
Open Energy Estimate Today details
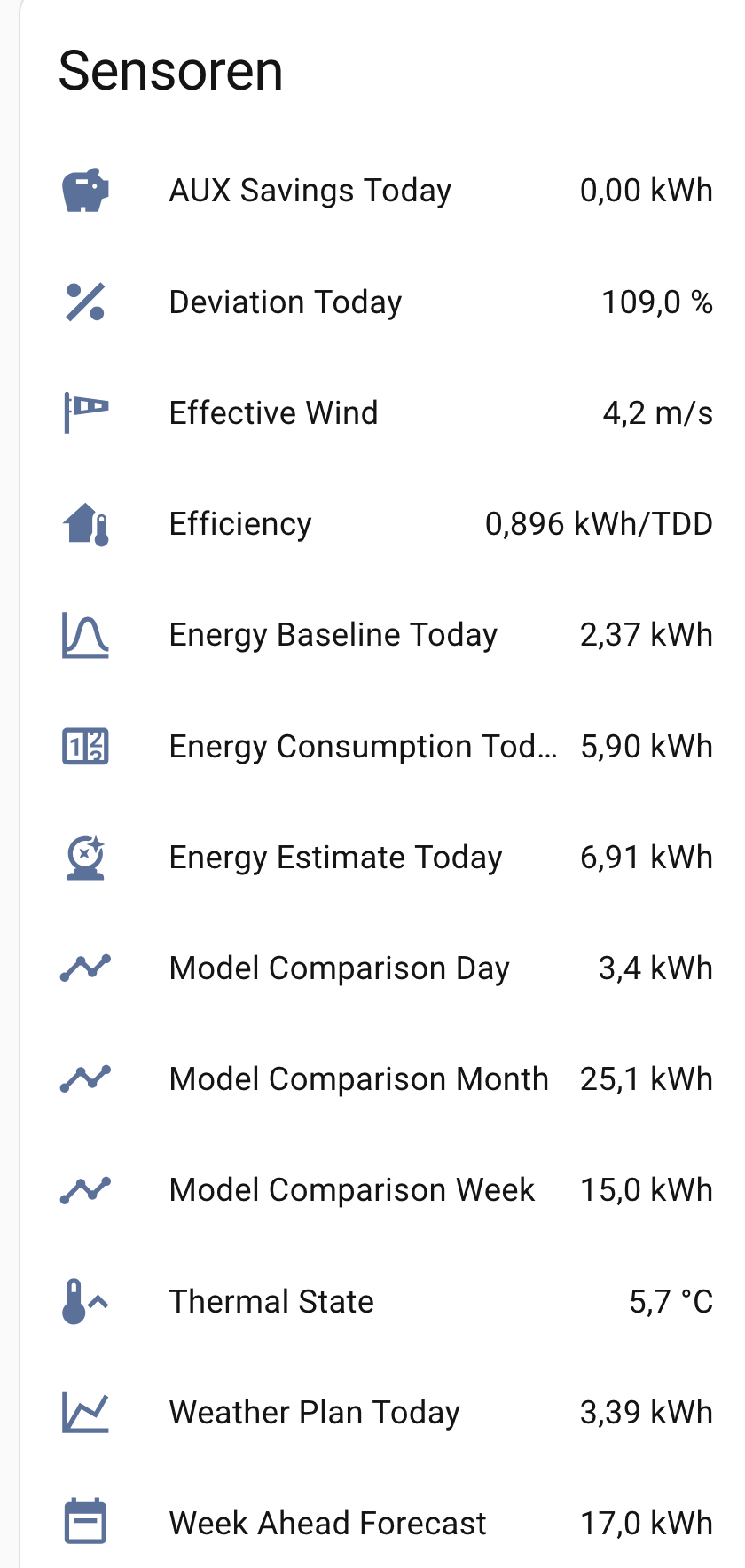coord(335,858)
